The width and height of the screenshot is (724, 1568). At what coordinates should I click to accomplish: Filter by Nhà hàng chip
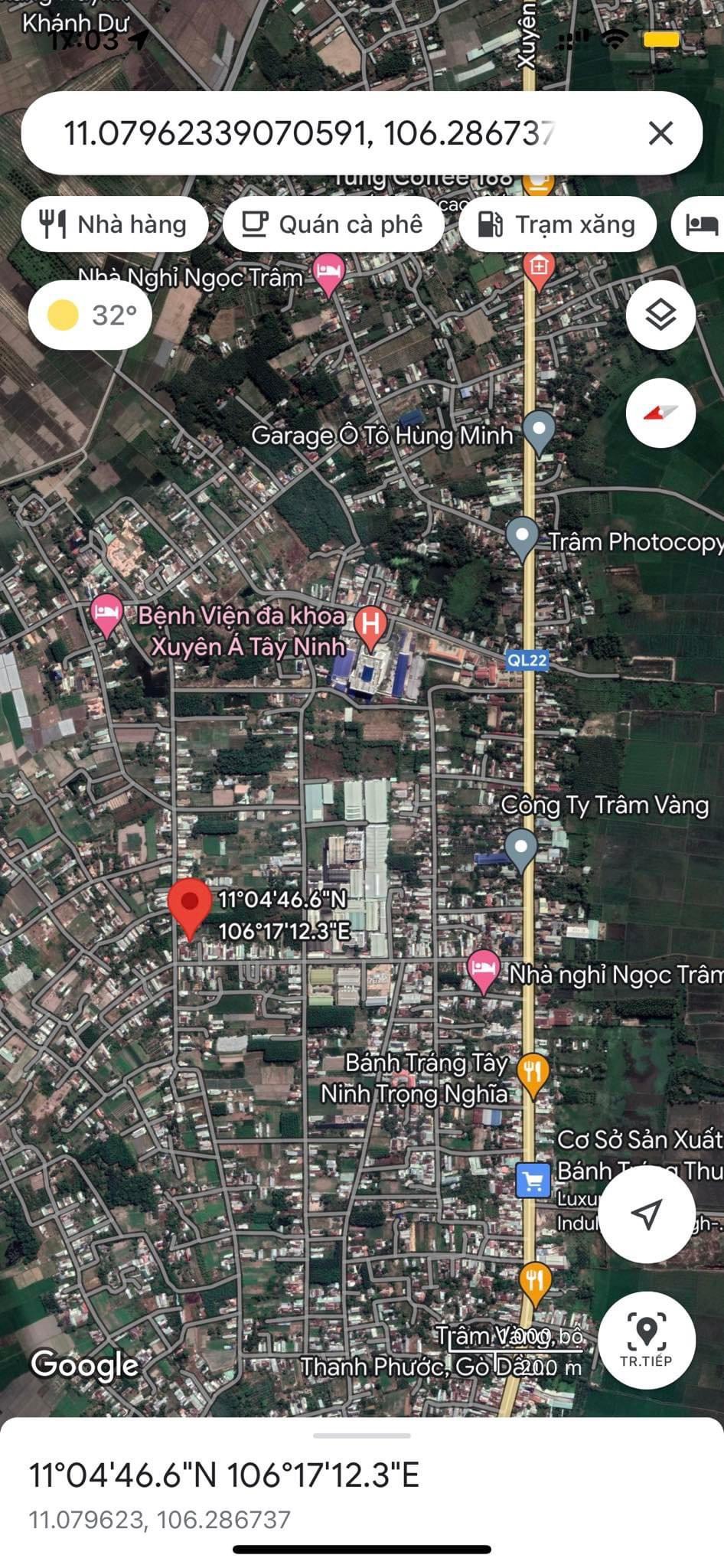pos(115,224)
